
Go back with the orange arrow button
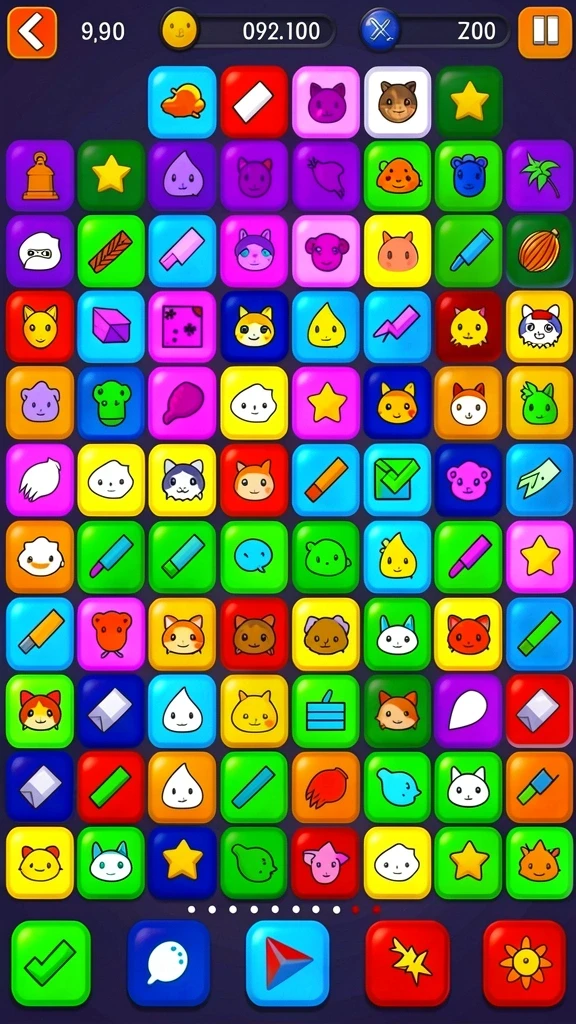32,32
